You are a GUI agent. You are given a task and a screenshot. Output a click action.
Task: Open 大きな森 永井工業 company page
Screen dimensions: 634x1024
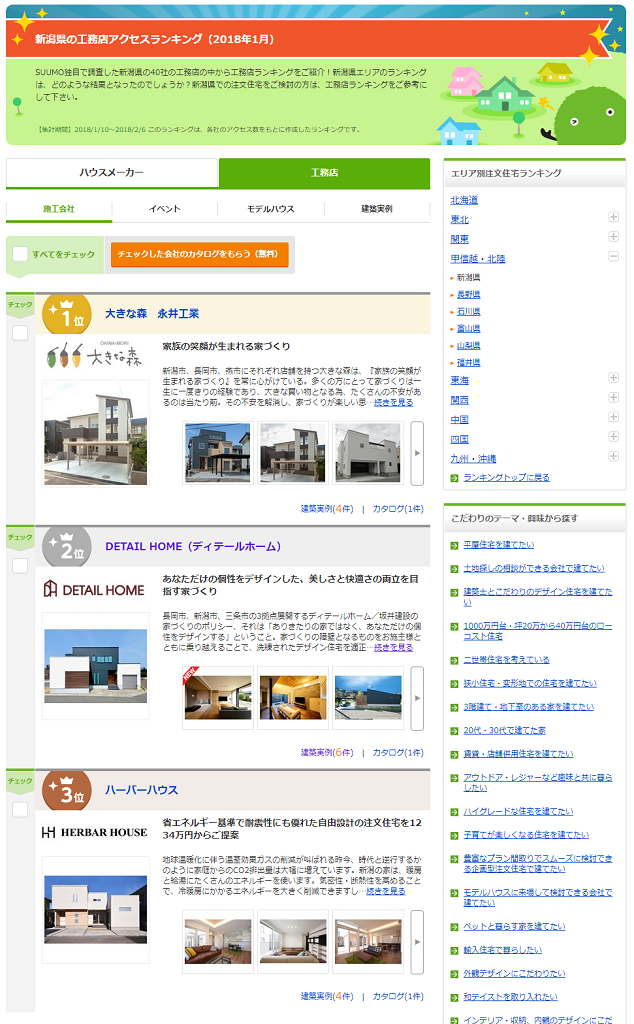(x=152, y=314)
